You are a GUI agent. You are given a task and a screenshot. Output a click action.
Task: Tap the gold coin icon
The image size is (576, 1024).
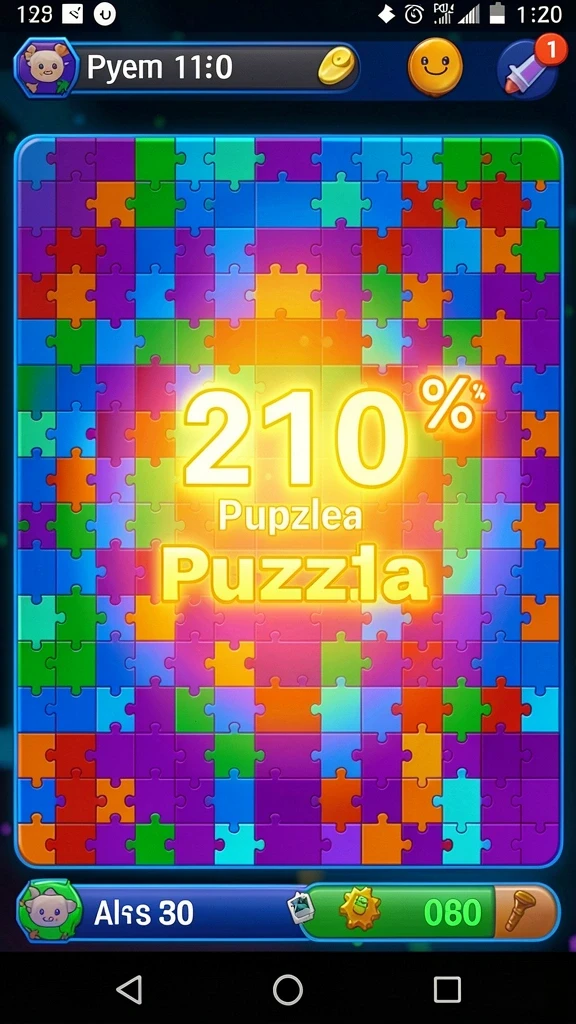338,67
